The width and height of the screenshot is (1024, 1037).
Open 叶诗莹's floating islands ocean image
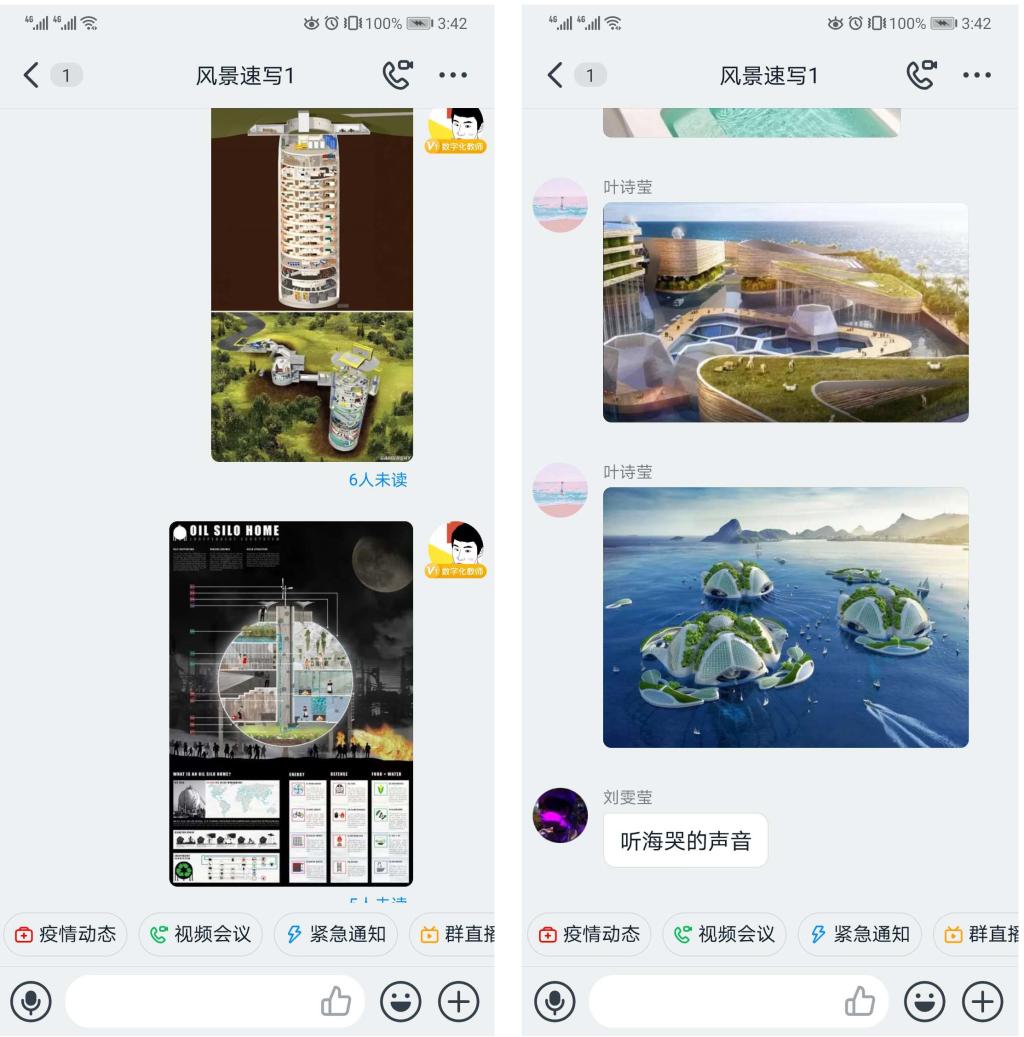pos(785,617)
